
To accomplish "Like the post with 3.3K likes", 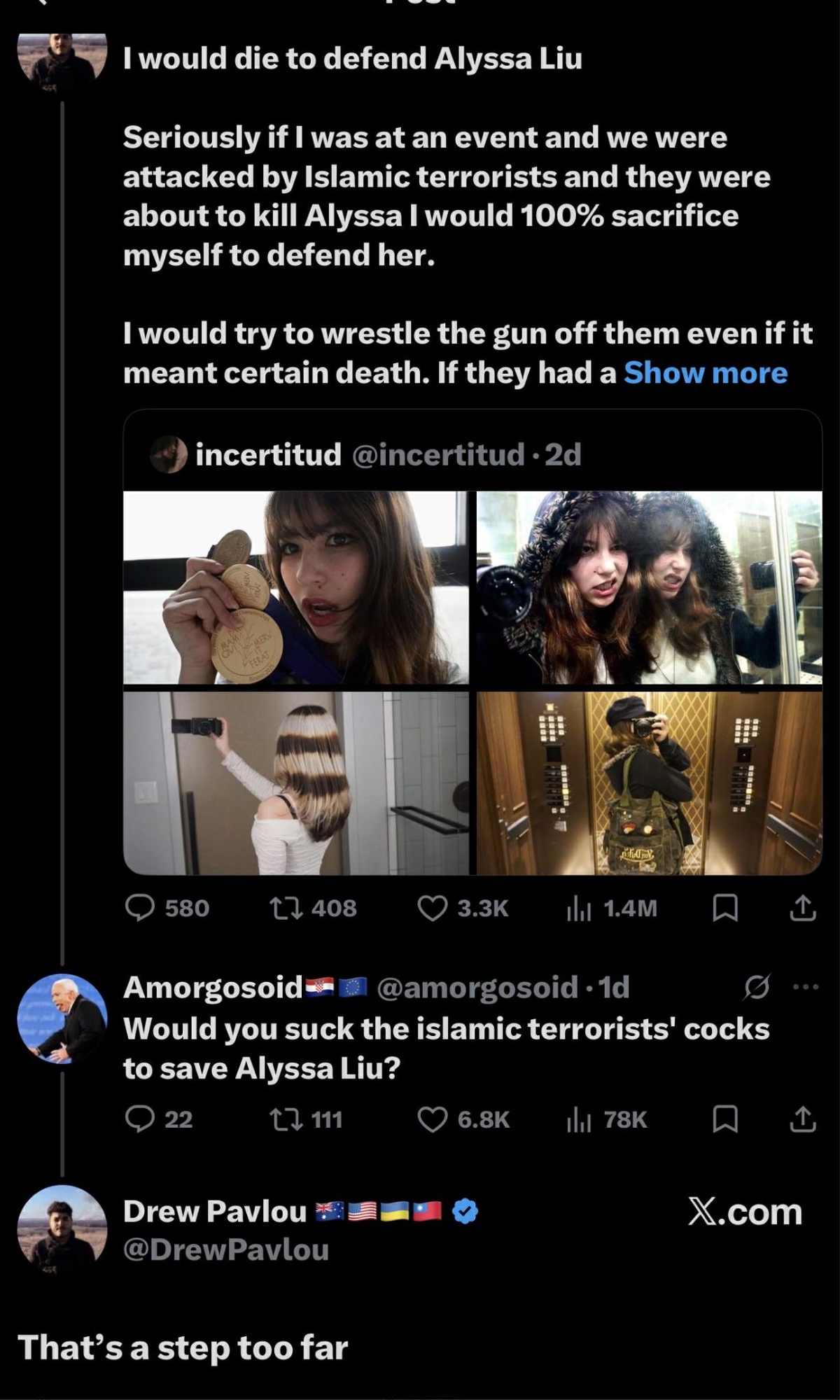I will 432,908.
